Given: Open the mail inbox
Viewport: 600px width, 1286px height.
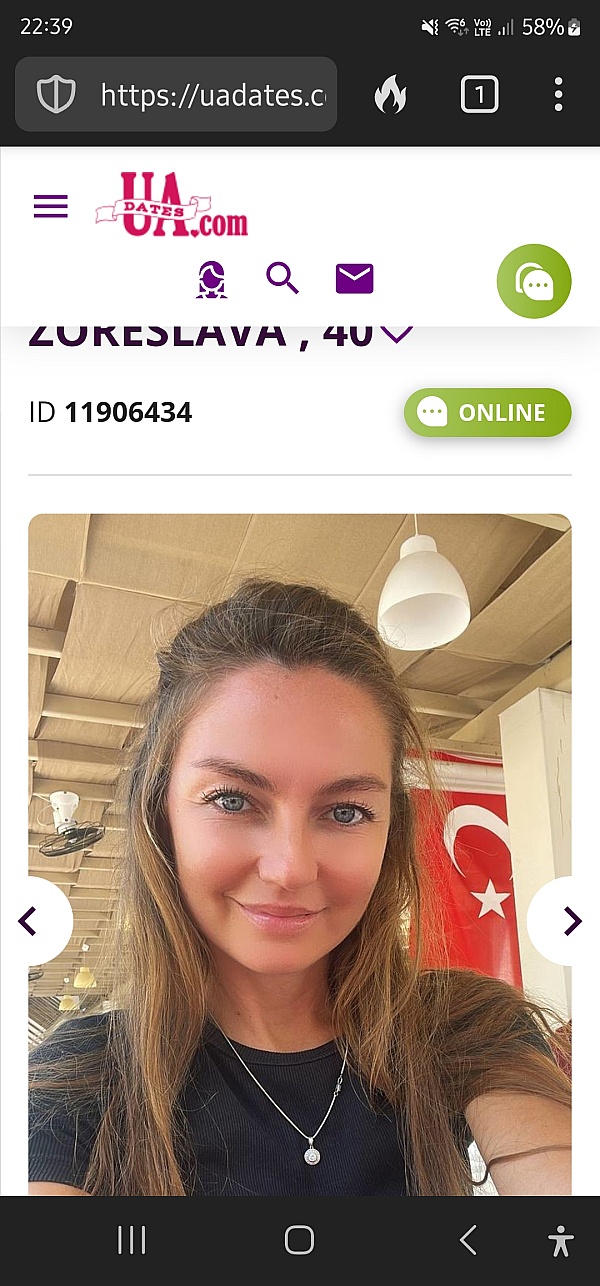Looking at the screenshot, I should [x=354, y=278].
